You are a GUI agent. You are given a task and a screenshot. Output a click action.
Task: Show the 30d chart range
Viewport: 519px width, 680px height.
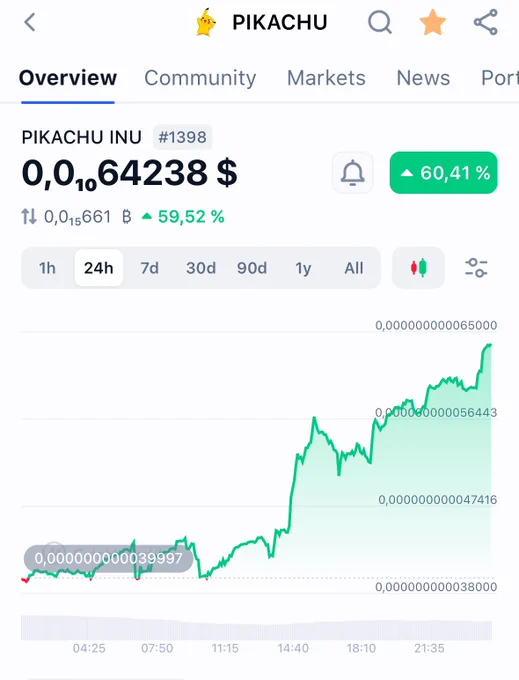[x=201, y=268]
